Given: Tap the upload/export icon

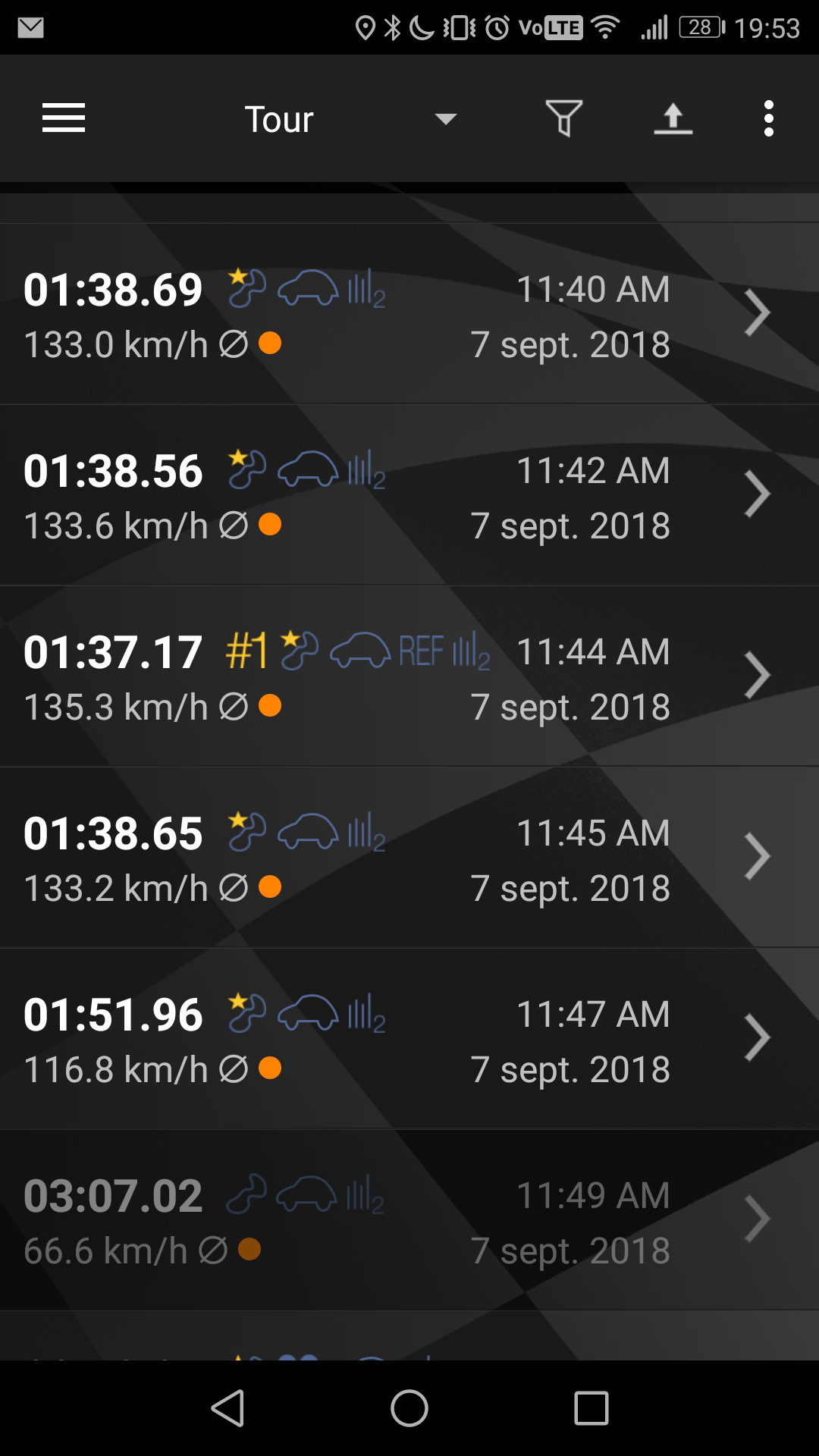Looking at the screenshot, I should [673, 118].
